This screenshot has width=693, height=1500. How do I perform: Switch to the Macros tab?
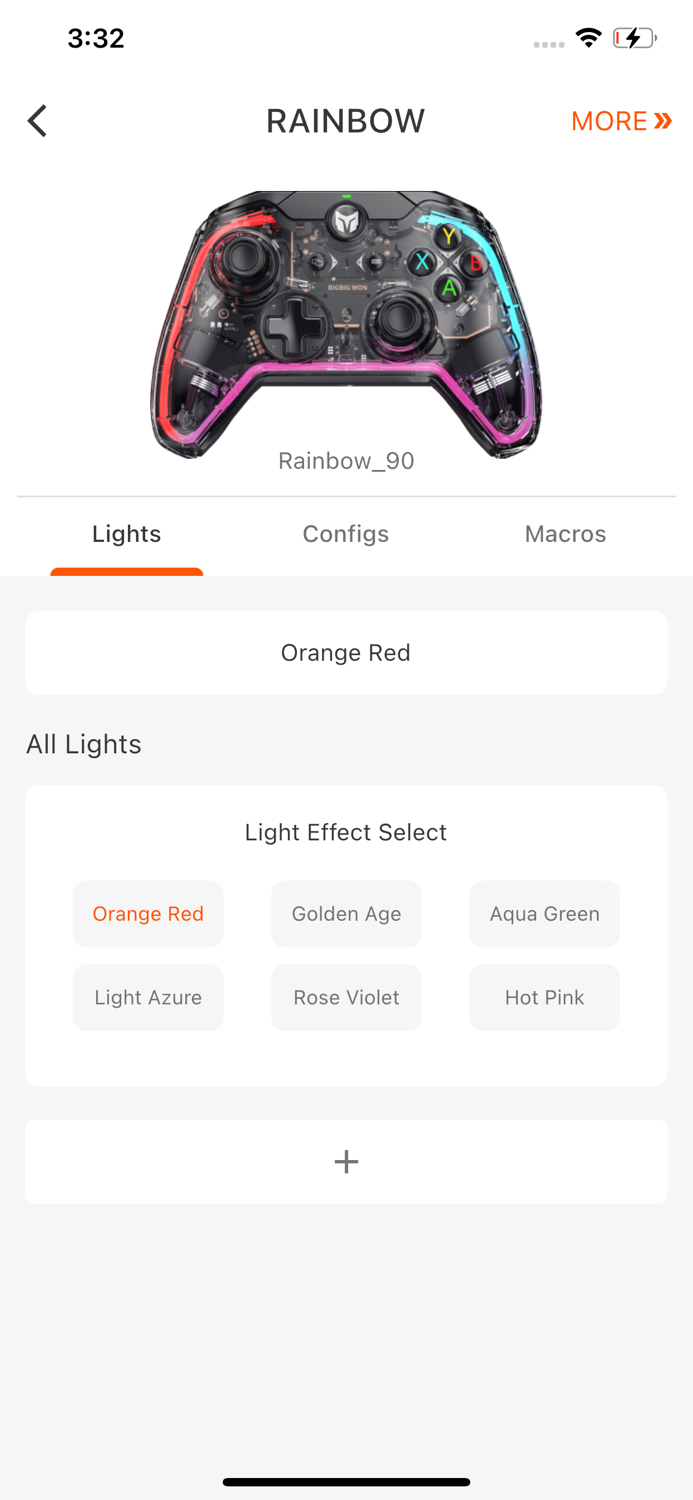565,534
